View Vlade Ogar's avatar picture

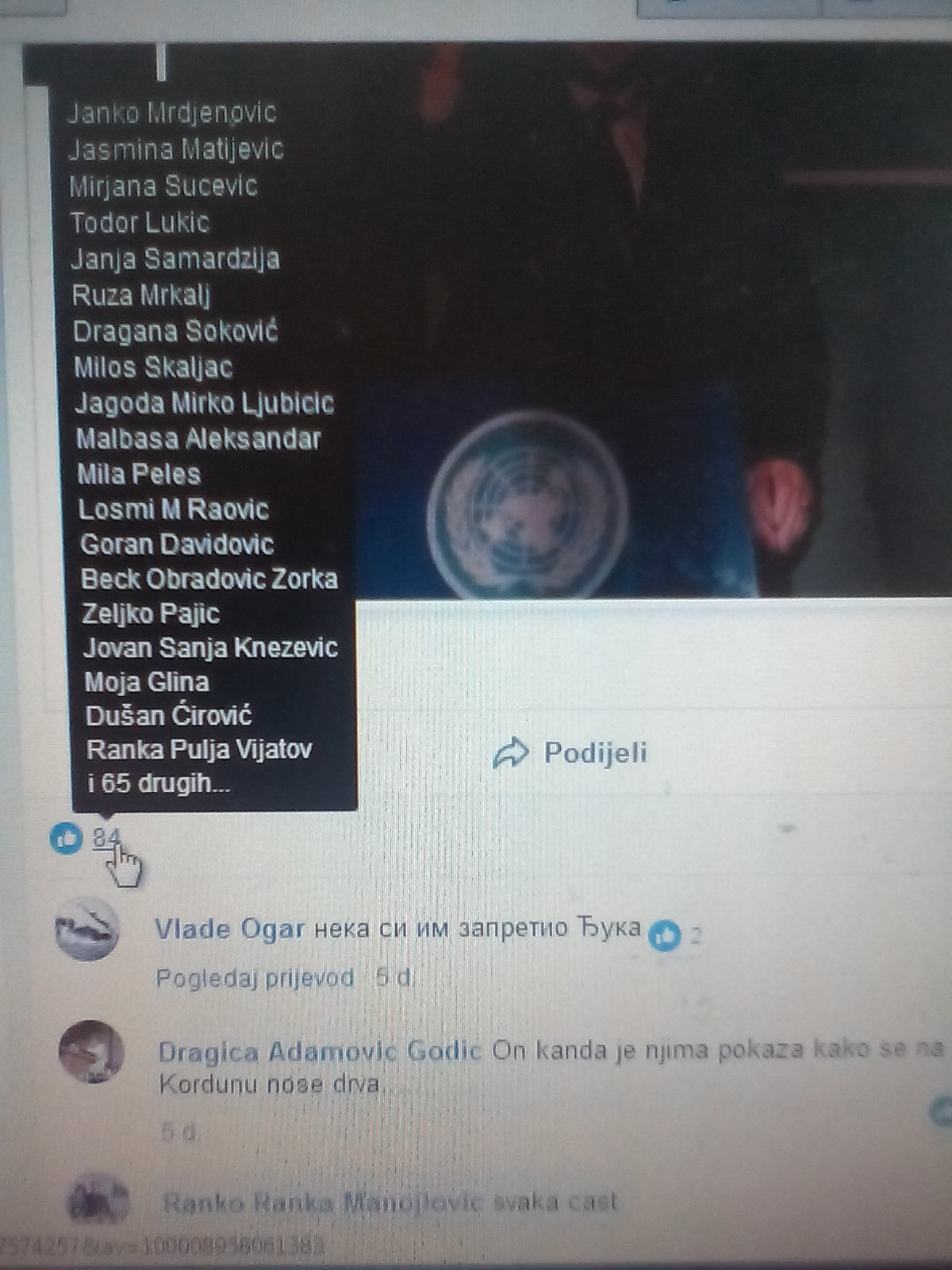(x=87, y=929)
